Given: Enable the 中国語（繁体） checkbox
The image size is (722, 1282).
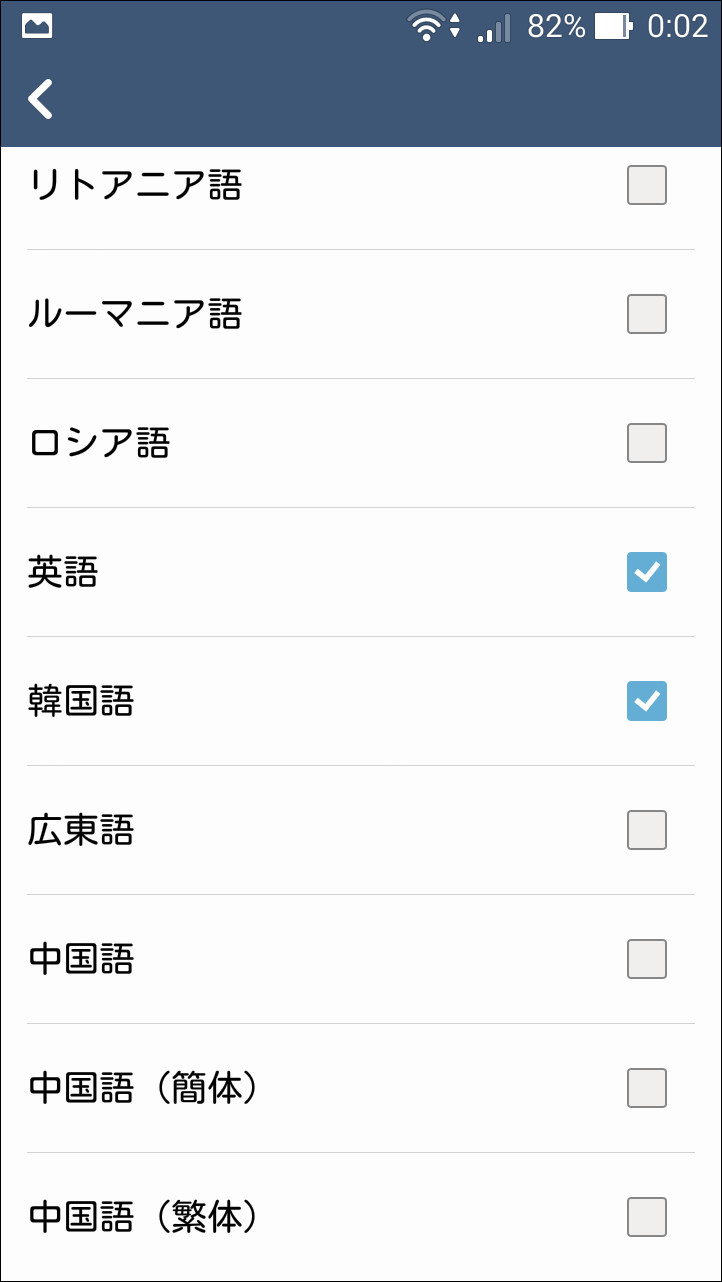Looking at the screenshot, I should 646,1217.
